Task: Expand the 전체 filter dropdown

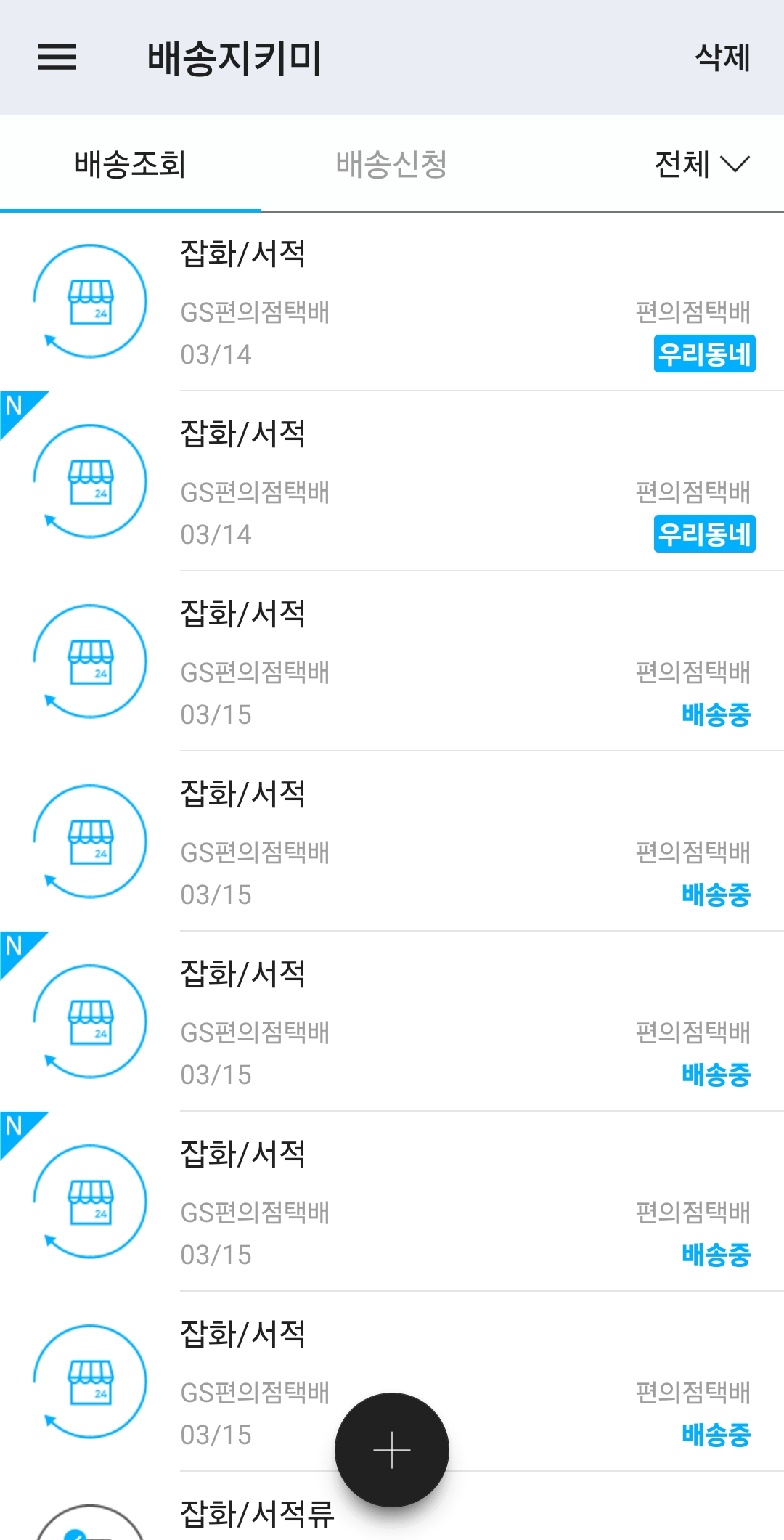Action: coord(701,164)
